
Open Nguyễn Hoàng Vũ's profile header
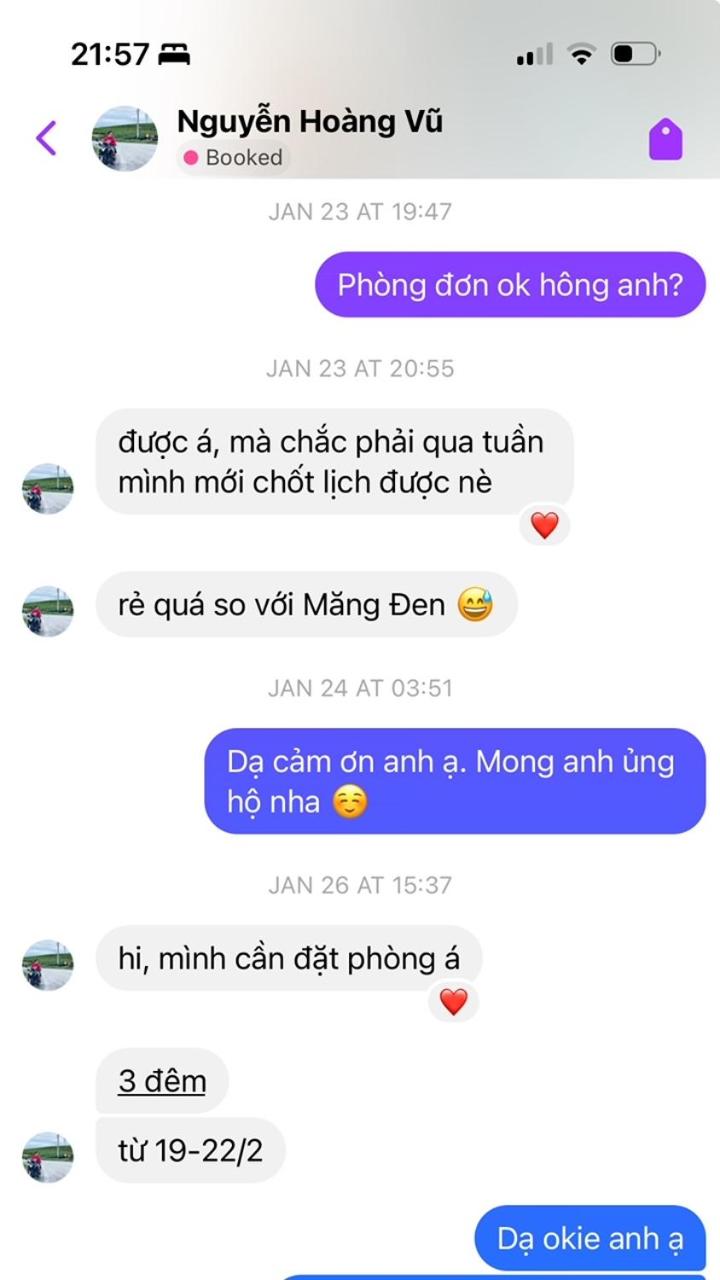(x=309, y=122)
